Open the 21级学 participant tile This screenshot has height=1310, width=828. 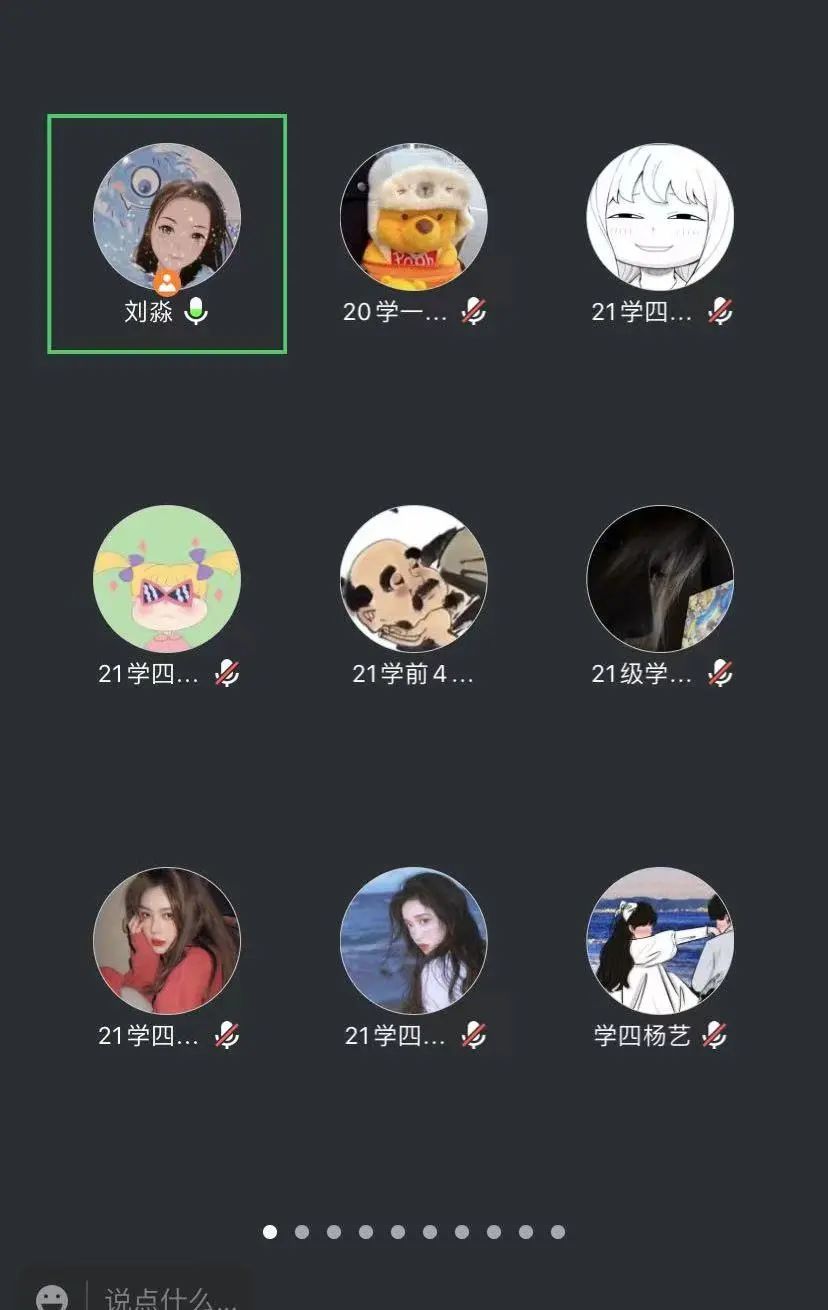[x=660, y=580]
